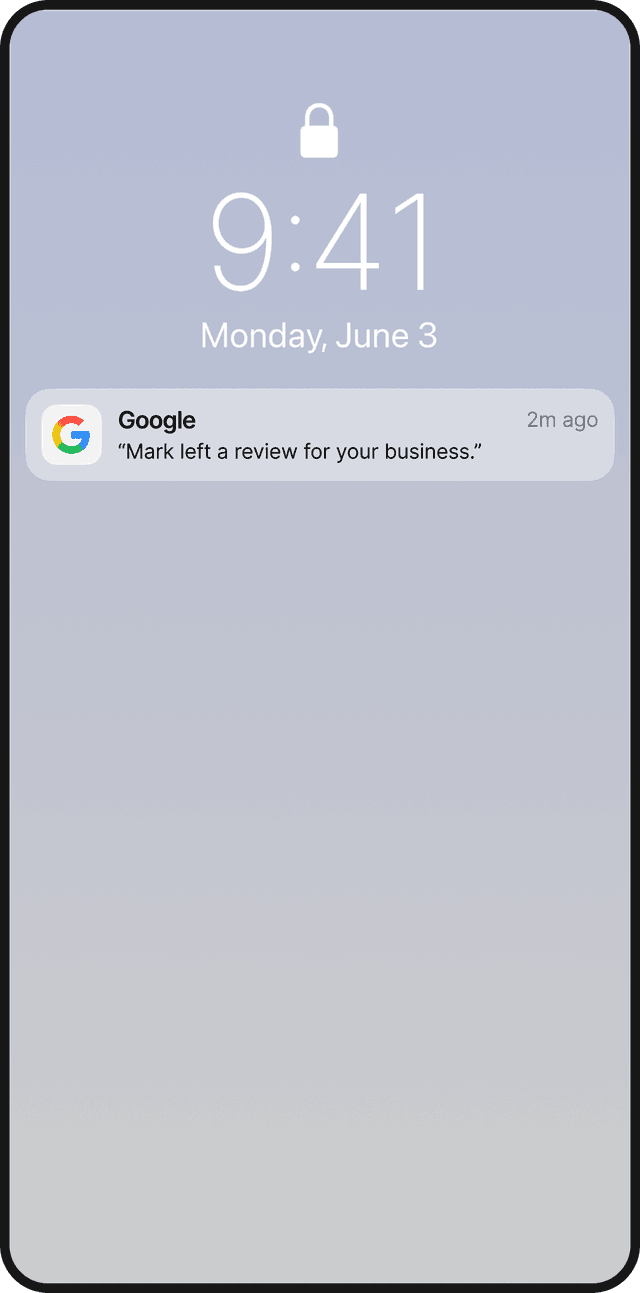
Task: Open the Google notification about Mark's review
Action: coord(320,435)
